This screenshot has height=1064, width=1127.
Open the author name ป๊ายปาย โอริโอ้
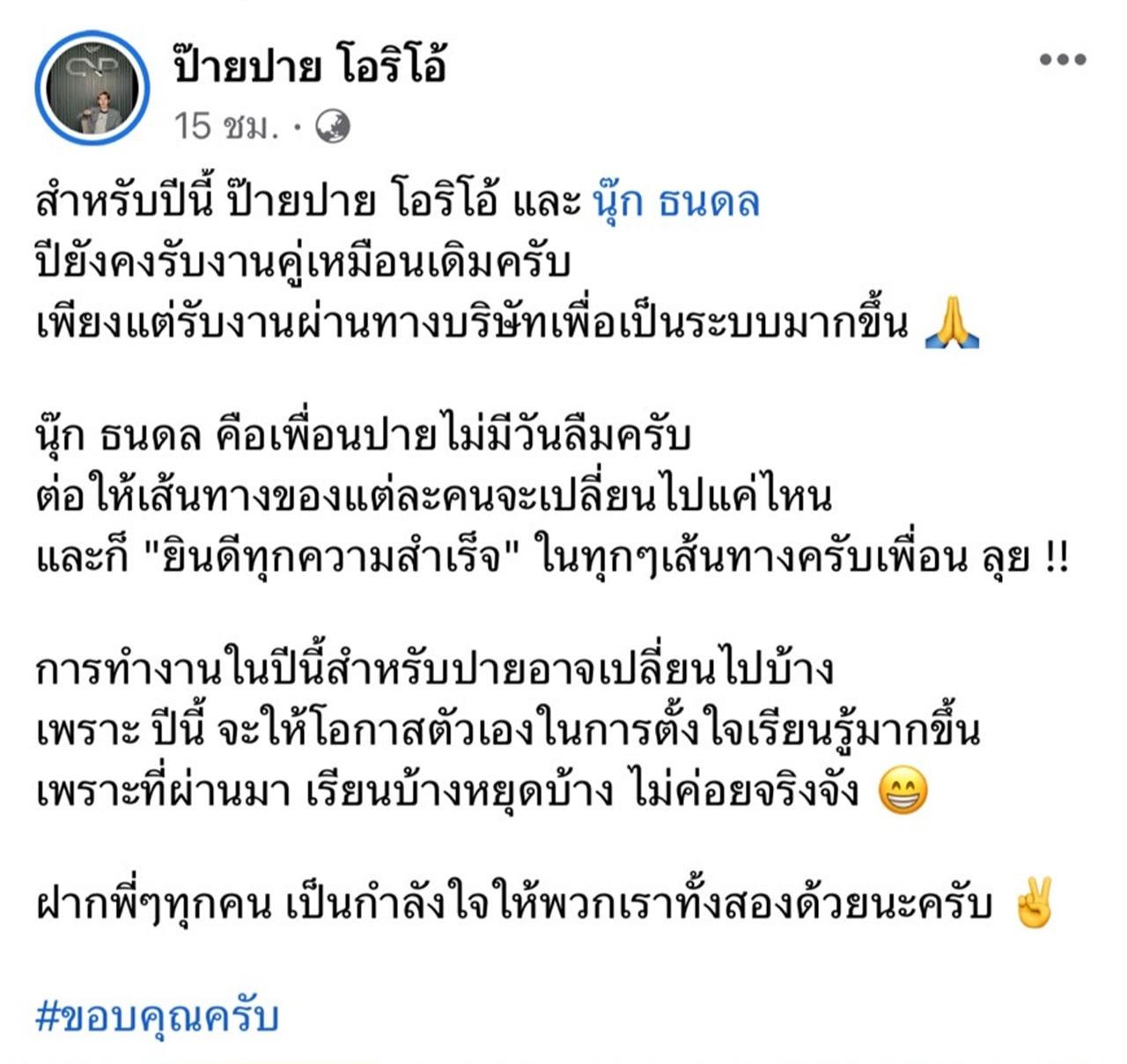(x=310, y=66)
